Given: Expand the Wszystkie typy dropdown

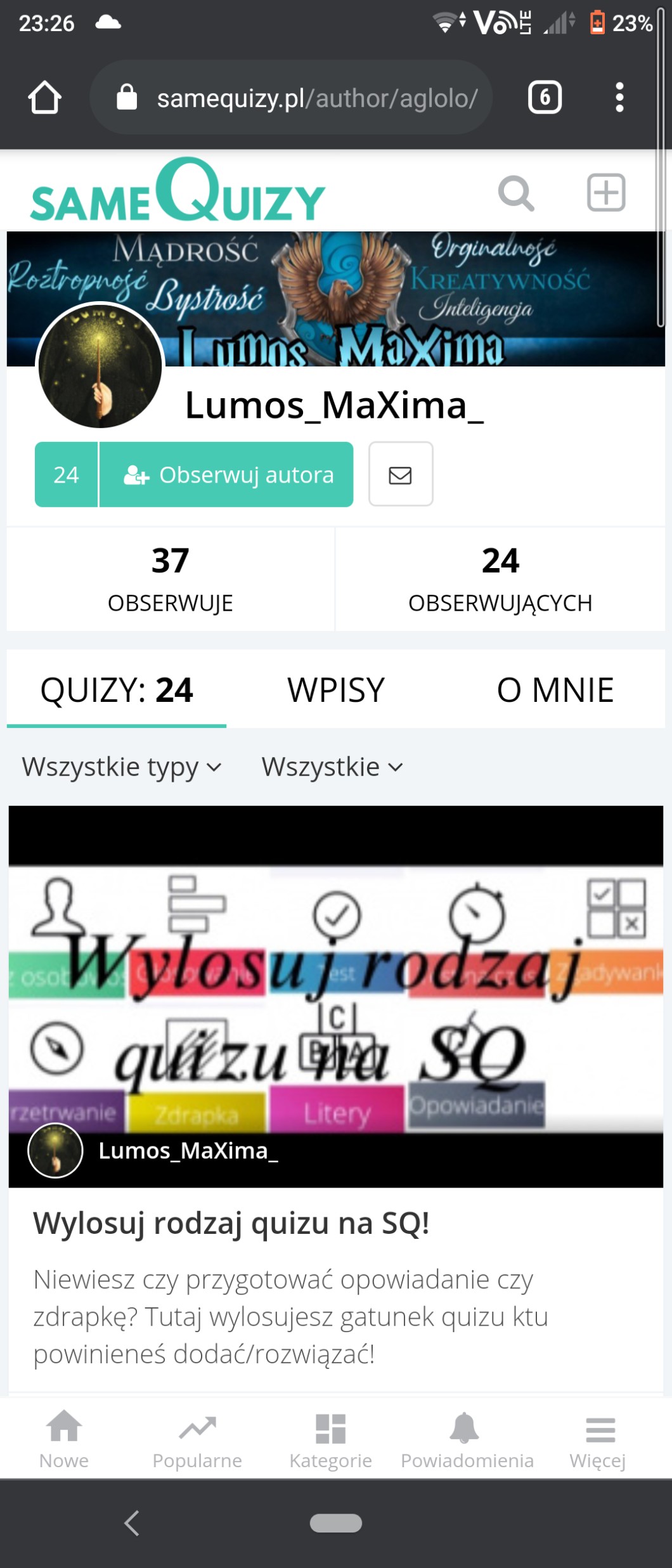Looking at the screenshot, I should pyautogui.click(x=122, y=767).
